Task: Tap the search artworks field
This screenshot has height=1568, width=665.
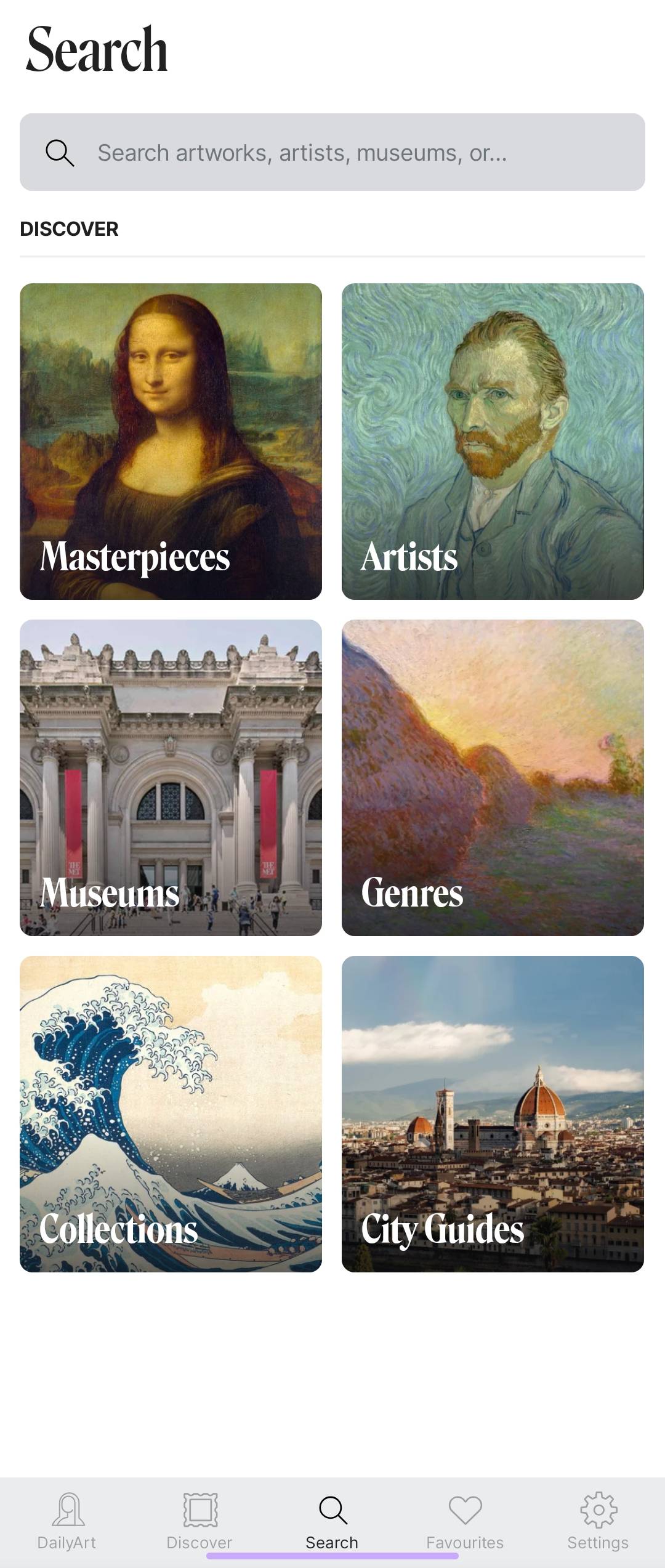Action: [332, 152]
